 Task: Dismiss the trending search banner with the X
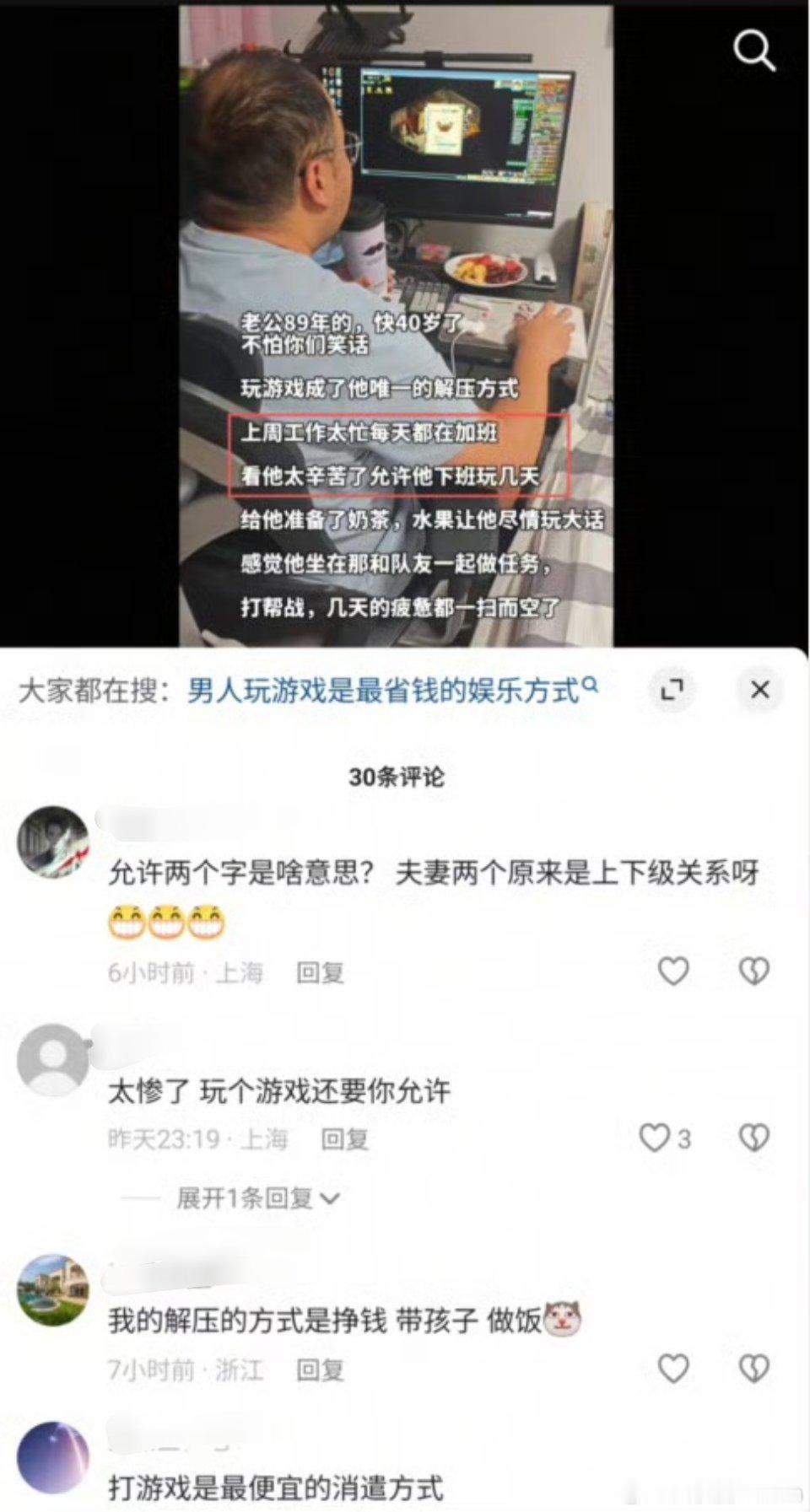tap(759, 689)
